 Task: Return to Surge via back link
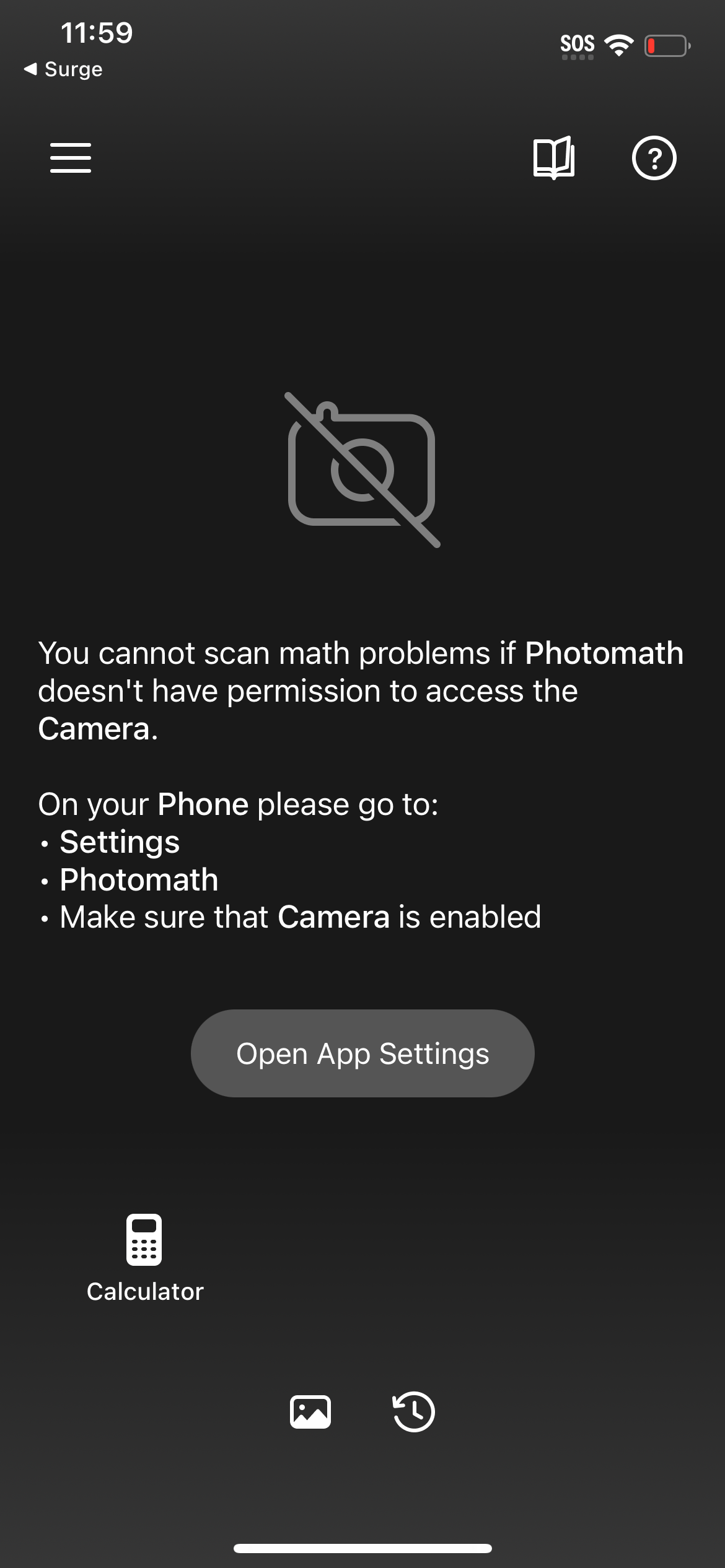[x=63, y=69]
